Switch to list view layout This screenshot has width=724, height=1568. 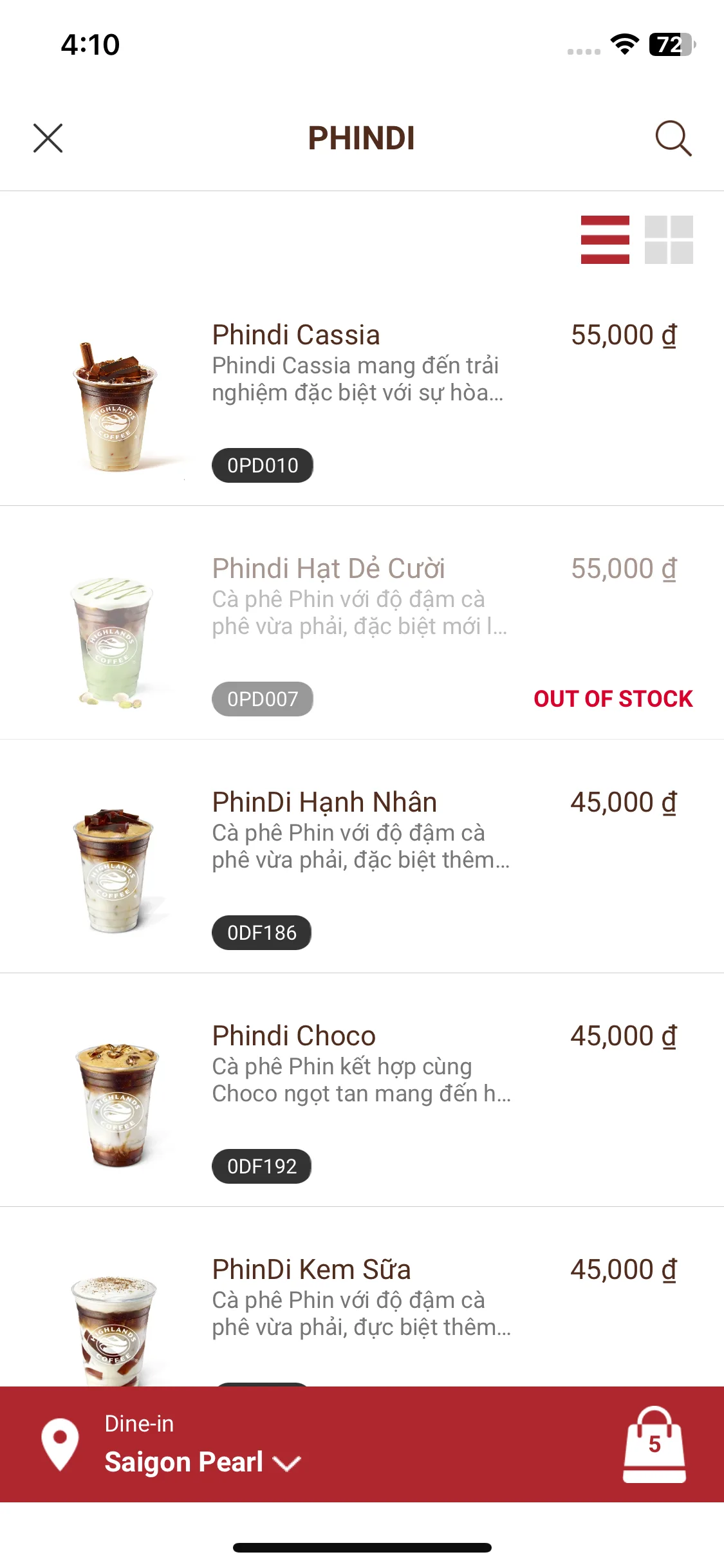[605, 239]
